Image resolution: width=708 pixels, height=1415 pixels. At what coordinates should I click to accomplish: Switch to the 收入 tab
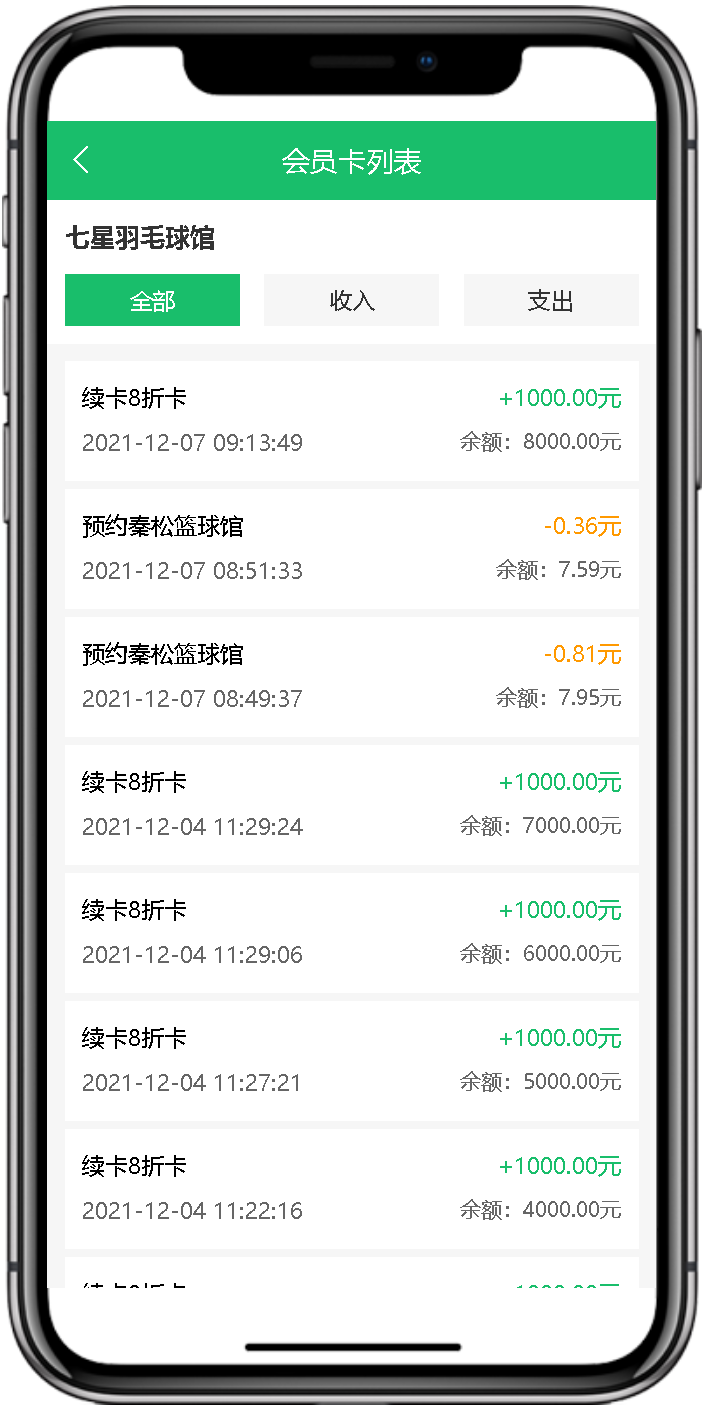[x=351, y=300]
